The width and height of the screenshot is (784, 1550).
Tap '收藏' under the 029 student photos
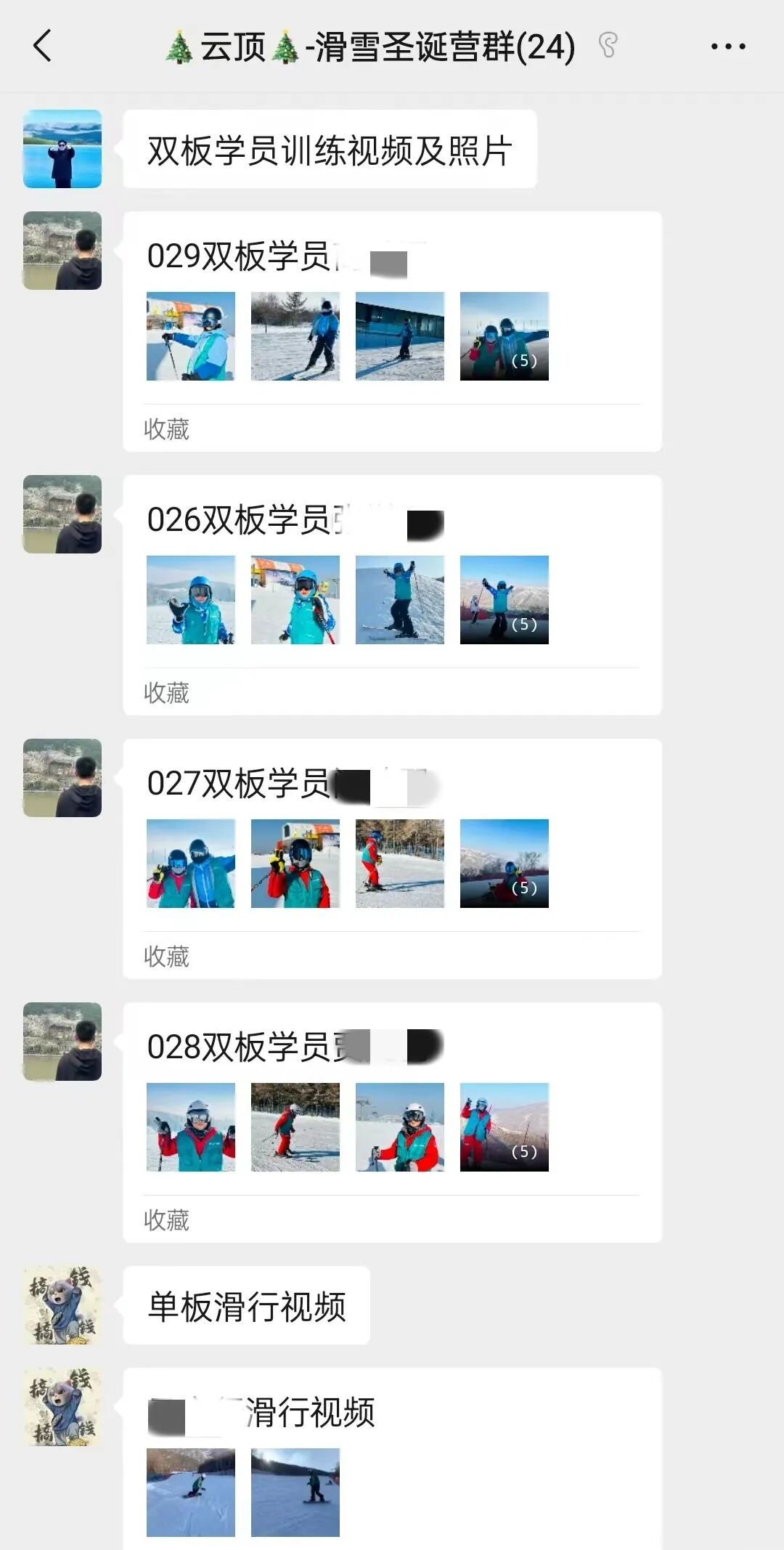point(166,431)
